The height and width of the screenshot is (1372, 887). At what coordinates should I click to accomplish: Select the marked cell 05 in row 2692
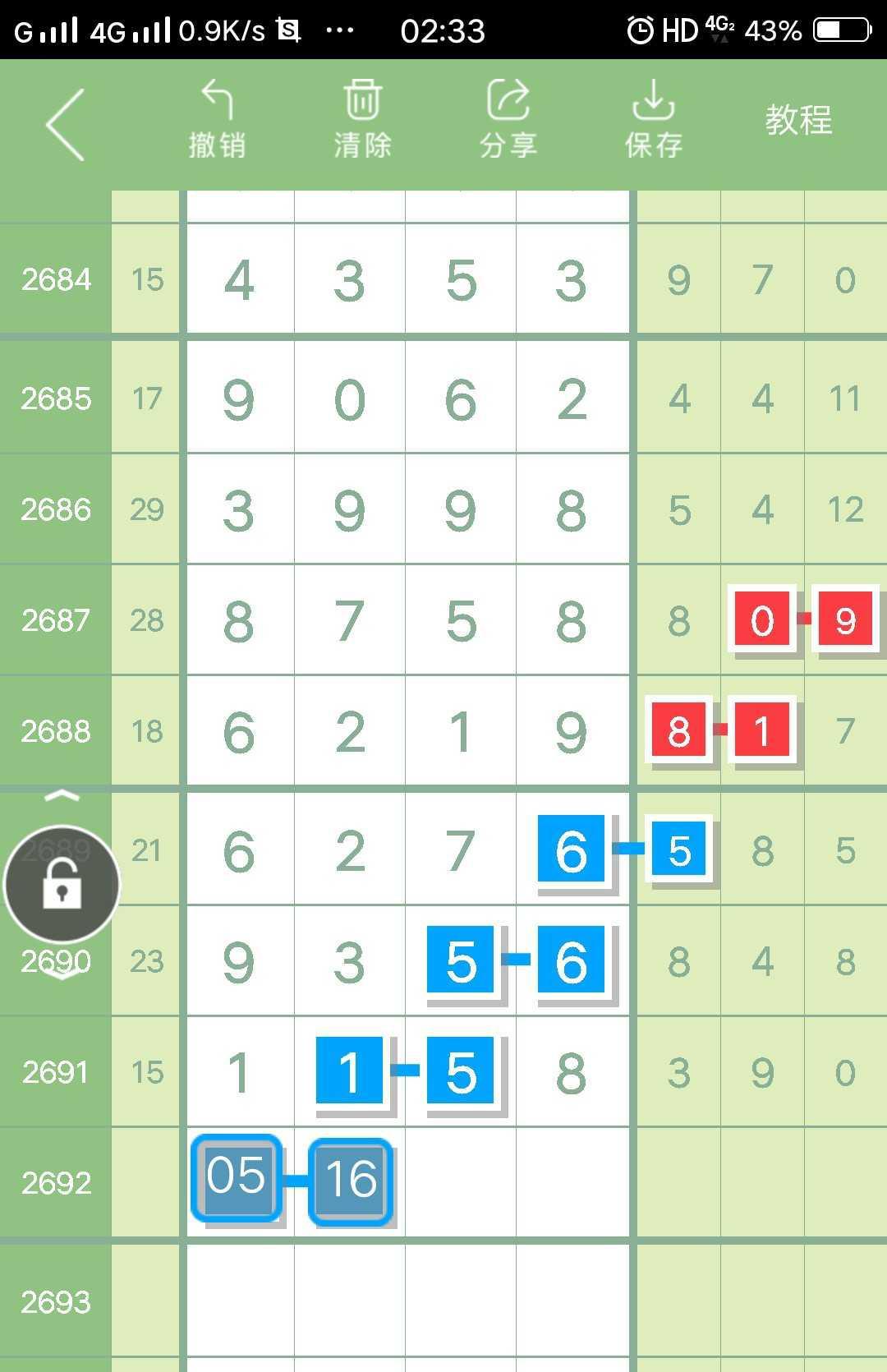[237, 1177]
